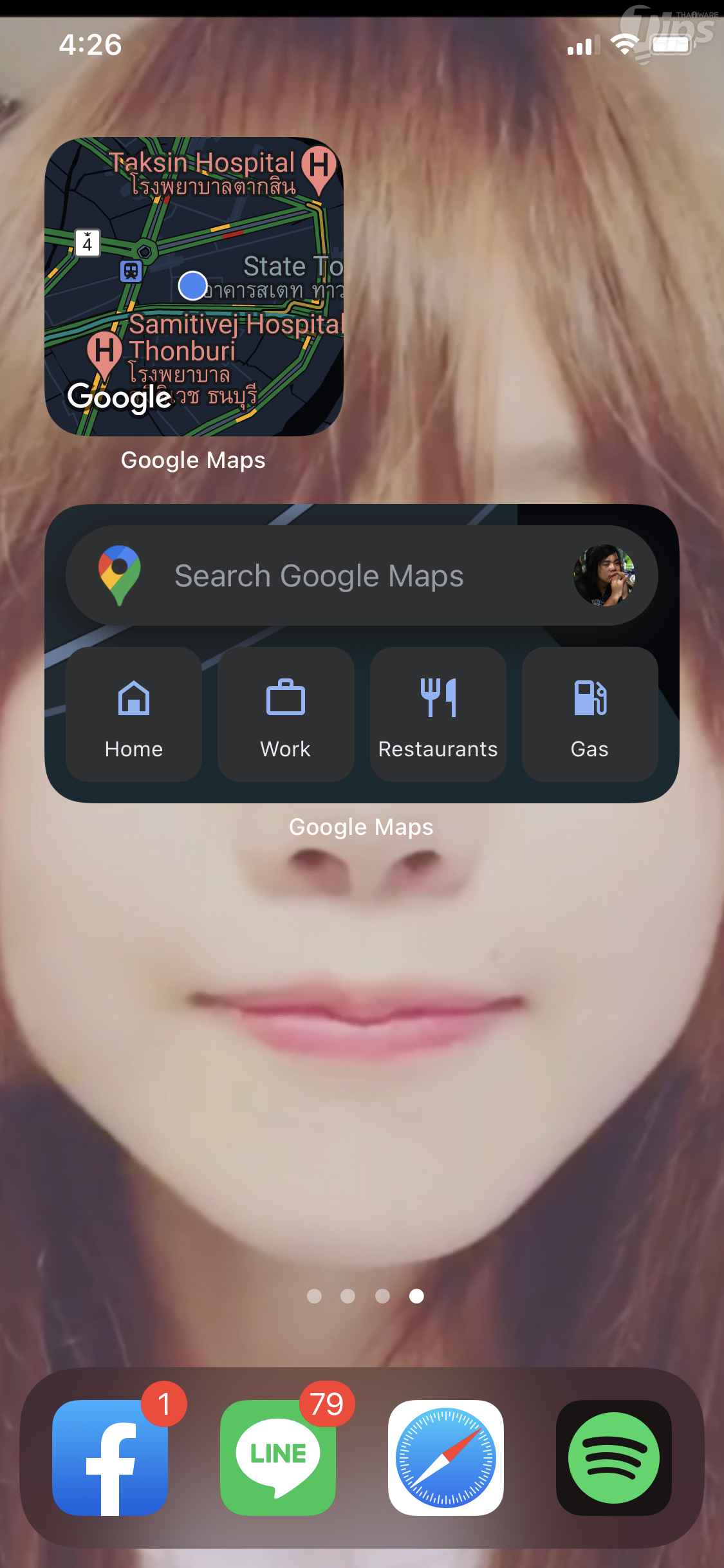Find nearby Gas stations
724x1568 pixels.
589,714
